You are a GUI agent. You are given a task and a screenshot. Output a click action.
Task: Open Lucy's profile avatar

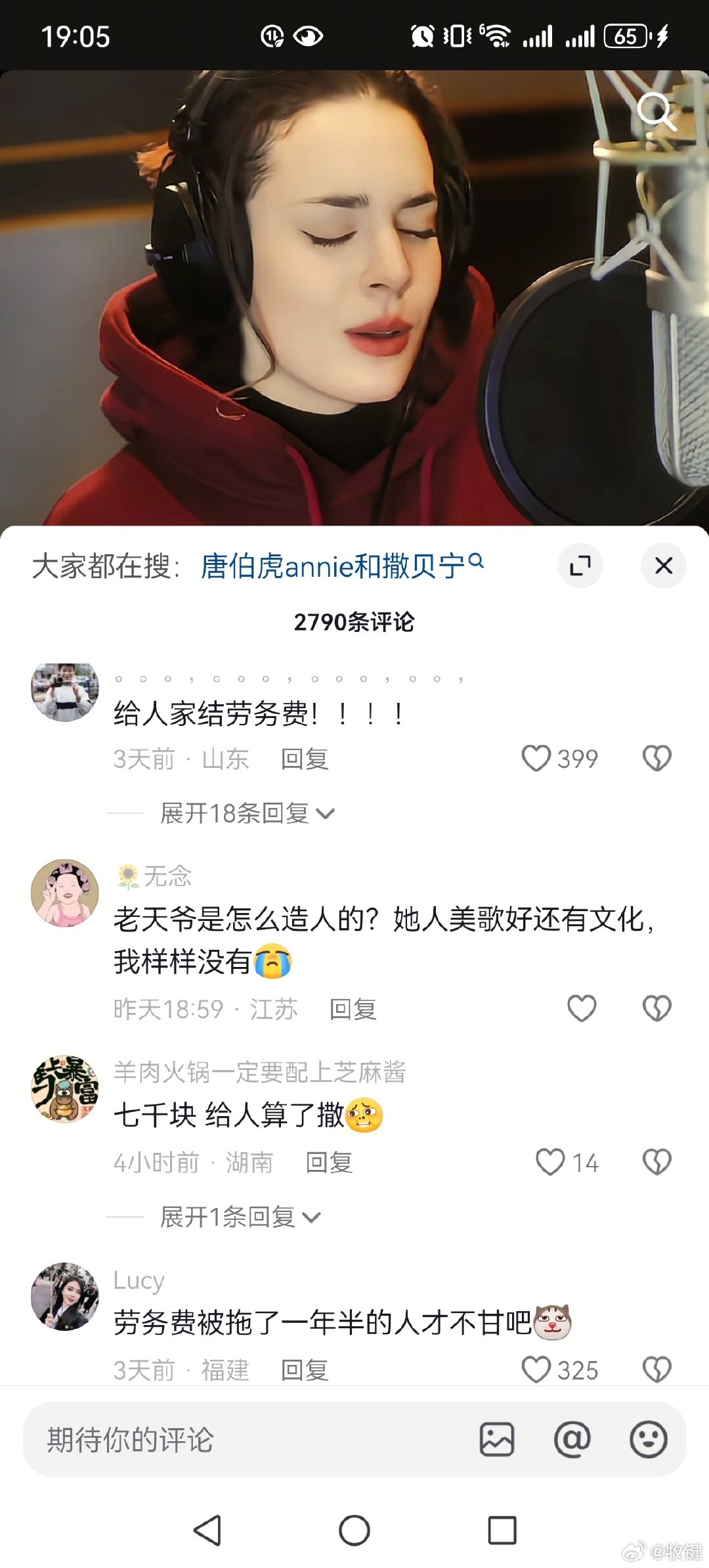pyautogui.click(x=65, y=1297)
